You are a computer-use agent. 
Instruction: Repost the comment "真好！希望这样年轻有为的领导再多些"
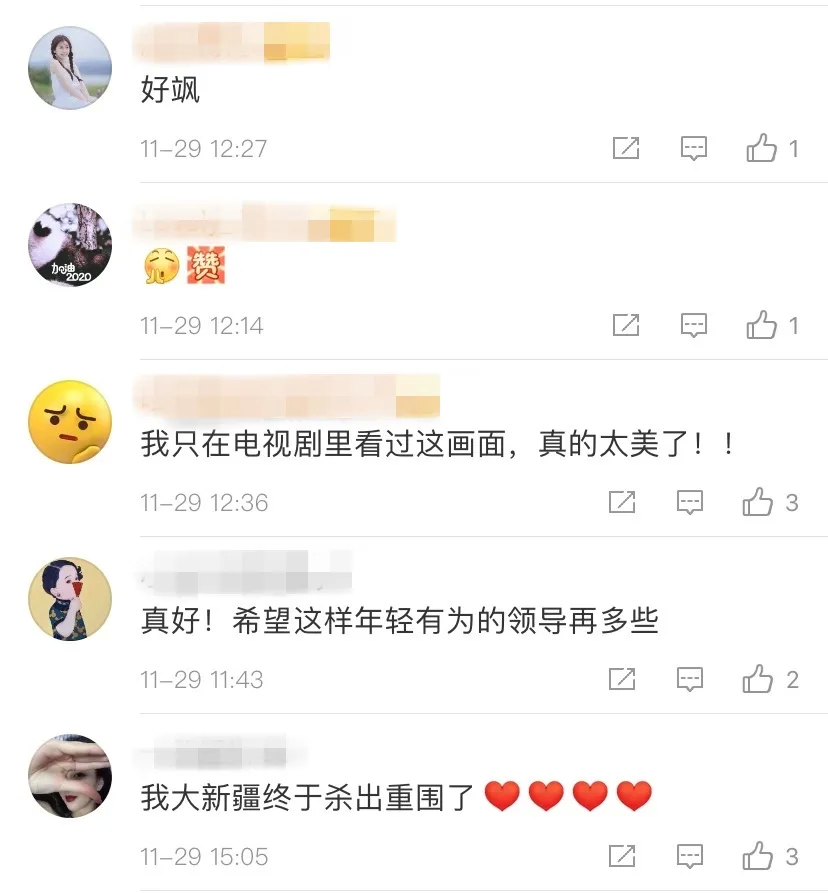(621, 680)
